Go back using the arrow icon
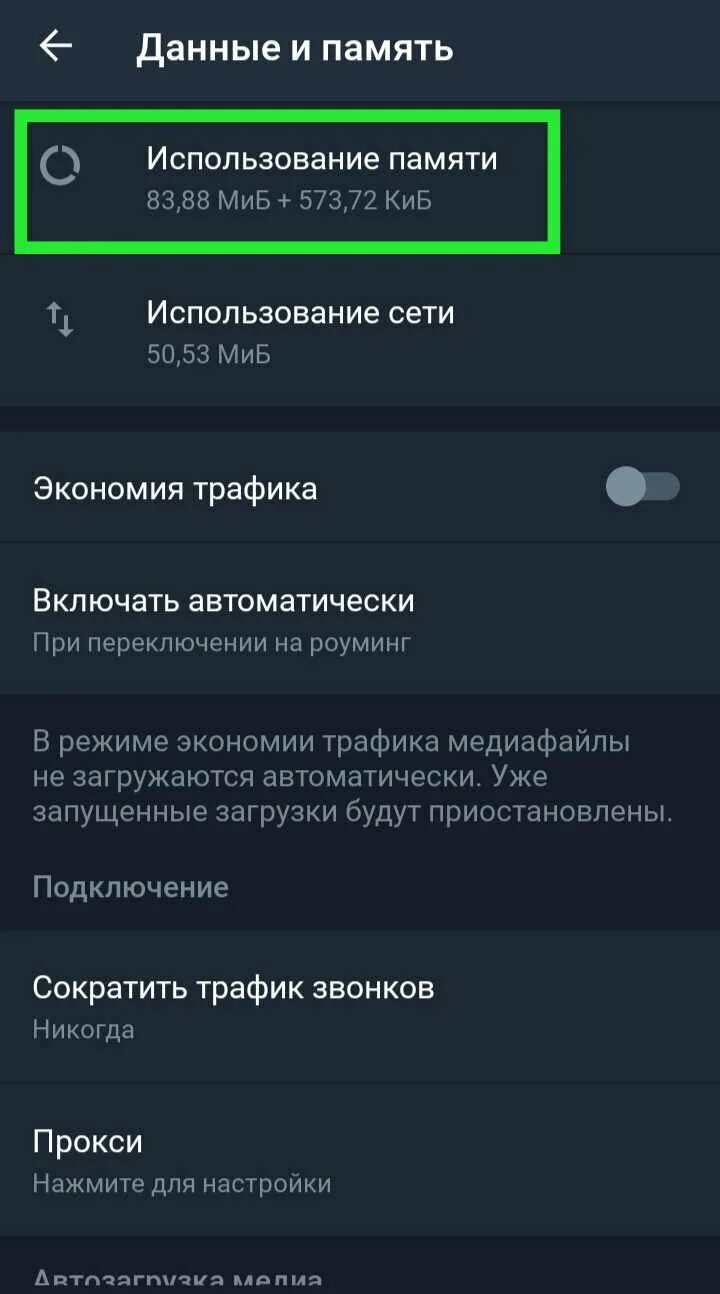720x1294 pixels. (x=55, y=47)
